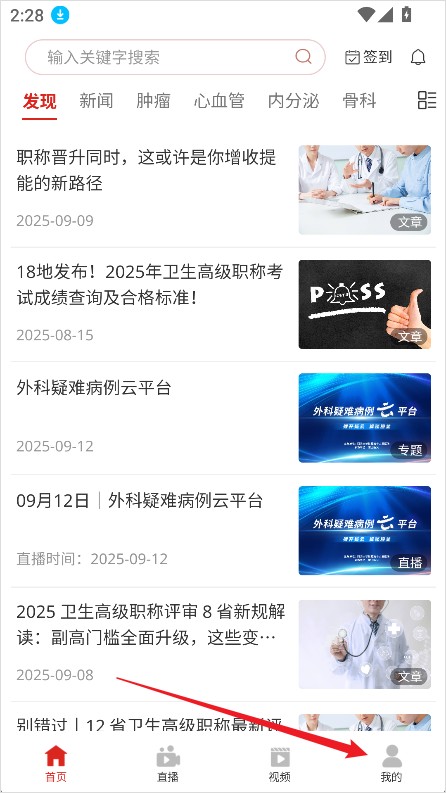Read the 2025 卫生高级职称评审 8 省新规解读 article

(223, 644)
